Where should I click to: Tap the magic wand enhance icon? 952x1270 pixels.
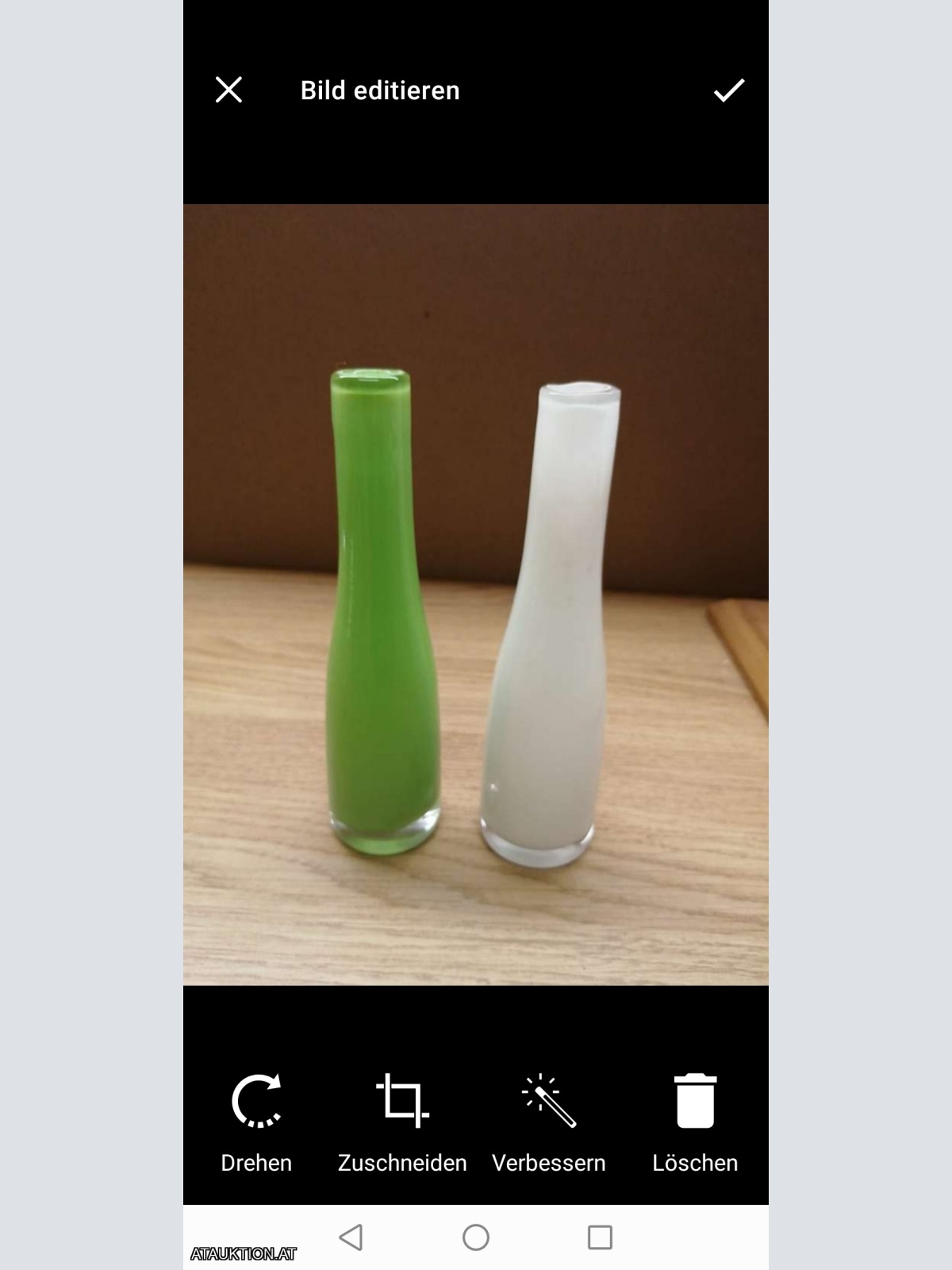[550, 1103]
